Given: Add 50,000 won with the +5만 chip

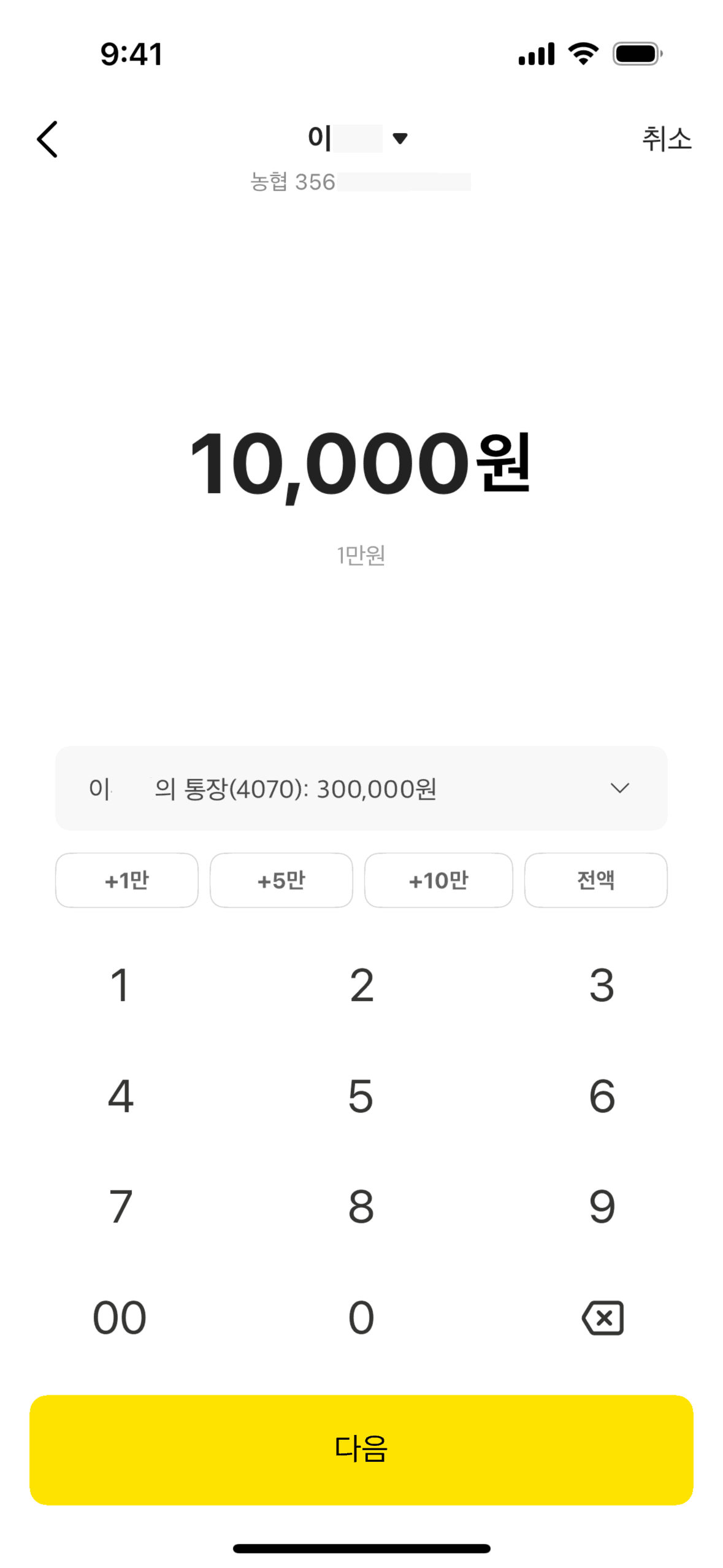Looking at the screenshot, I should pos(281,880).
